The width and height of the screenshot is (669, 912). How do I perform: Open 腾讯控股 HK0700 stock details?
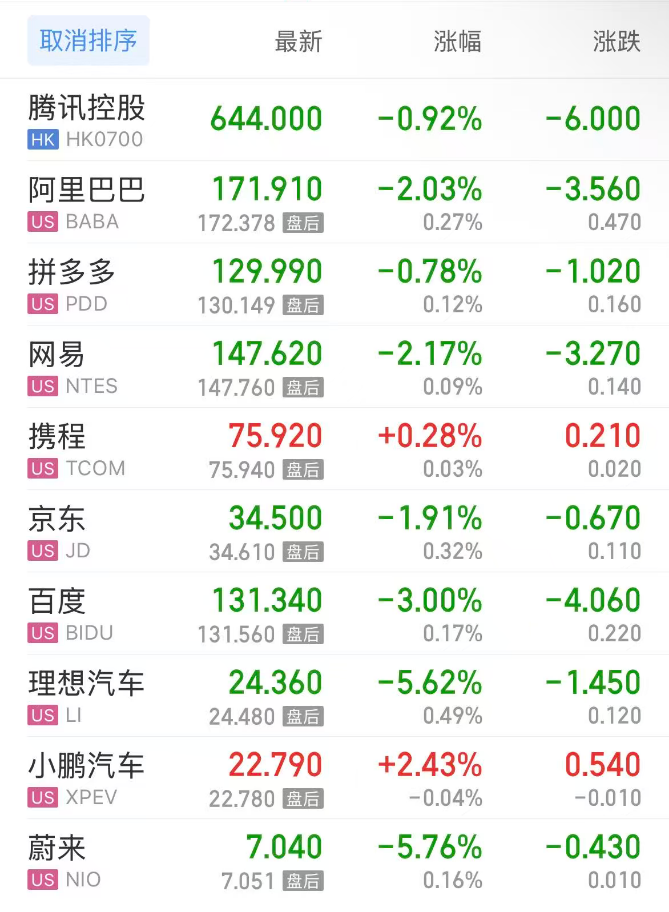click(87, 120)
